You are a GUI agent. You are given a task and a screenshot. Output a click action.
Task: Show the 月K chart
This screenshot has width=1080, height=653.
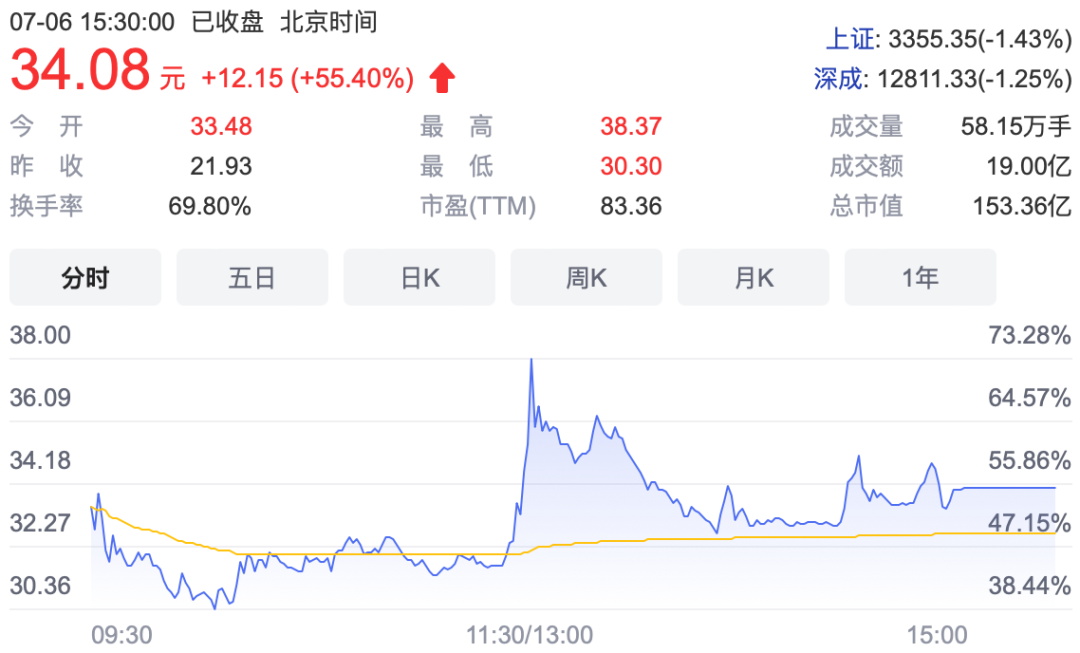(x=753, y=277)
